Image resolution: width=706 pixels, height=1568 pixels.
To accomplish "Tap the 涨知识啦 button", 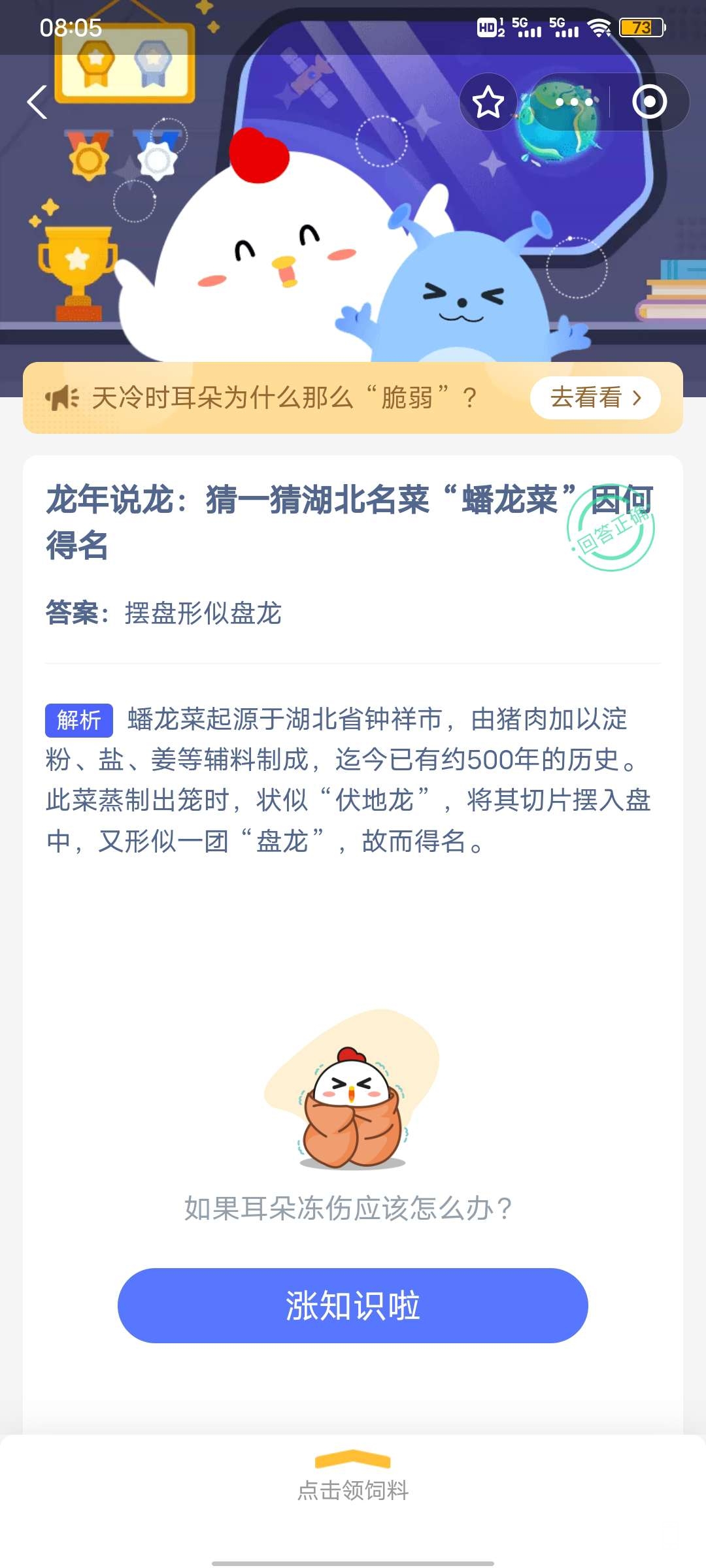I will [x=353, y=1305].
